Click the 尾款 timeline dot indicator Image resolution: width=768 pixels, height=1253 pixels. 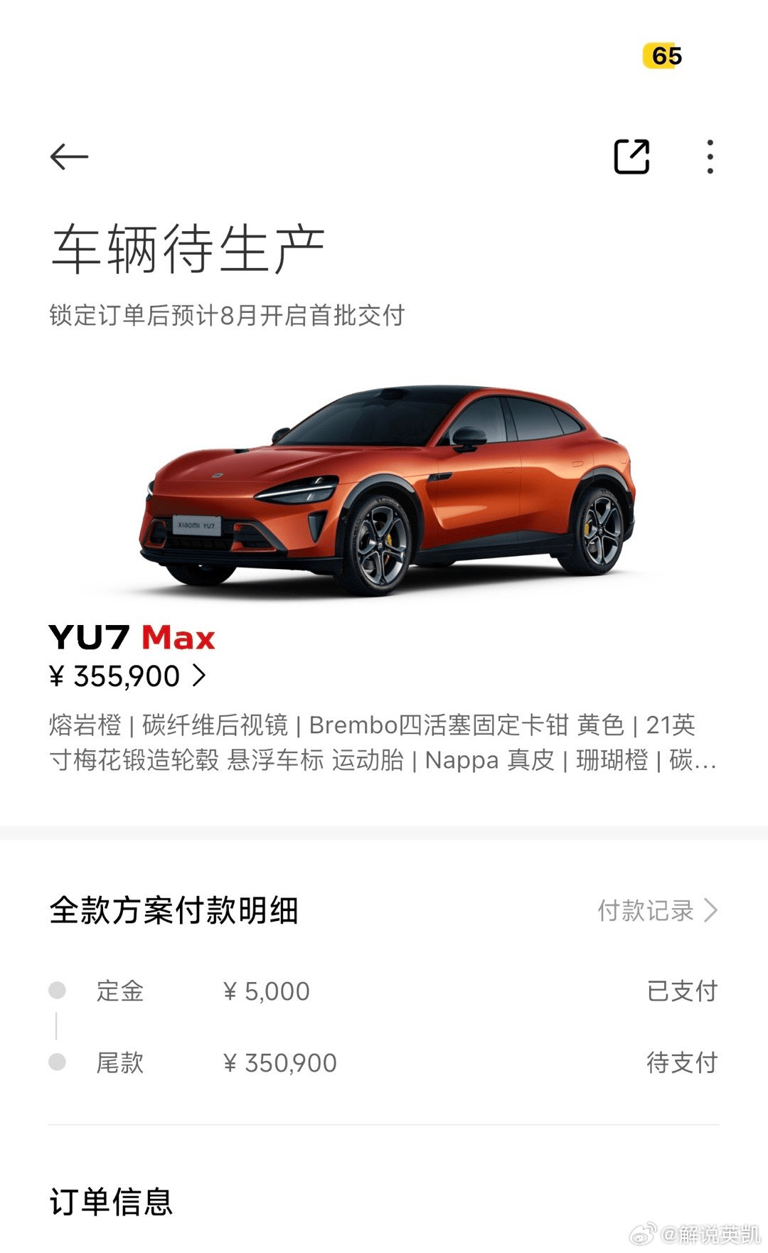[x=57, y=1063]
